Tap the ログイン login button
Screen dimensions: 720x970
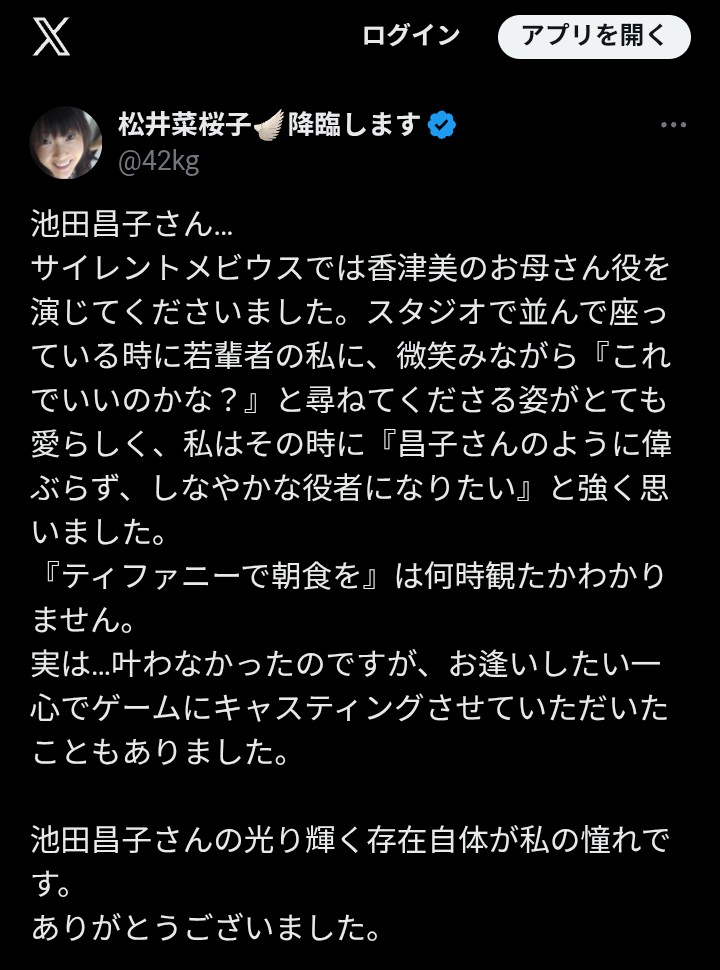411,36
